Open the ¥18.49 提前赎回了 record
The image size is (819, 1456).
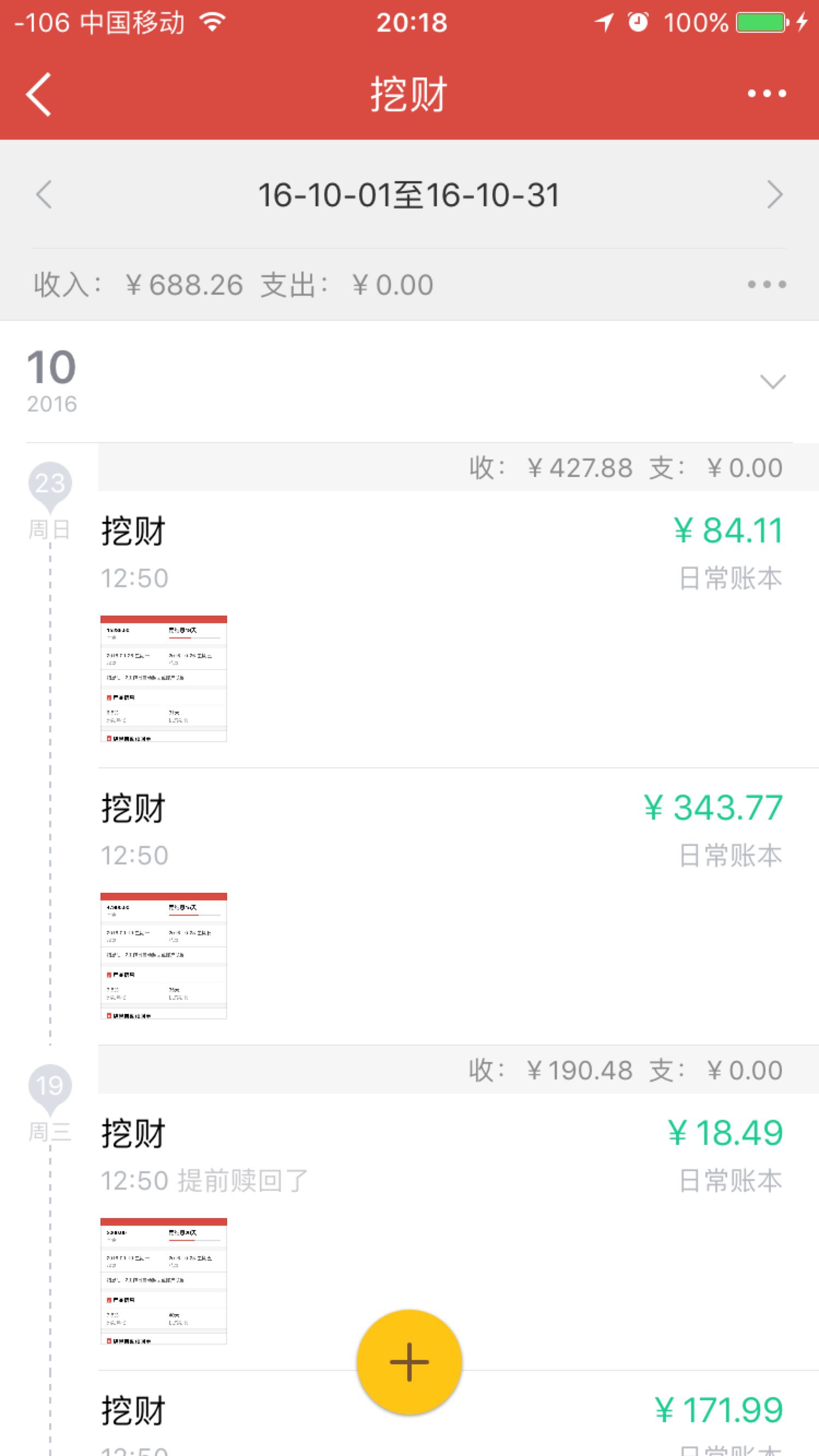click(459, 1232)
